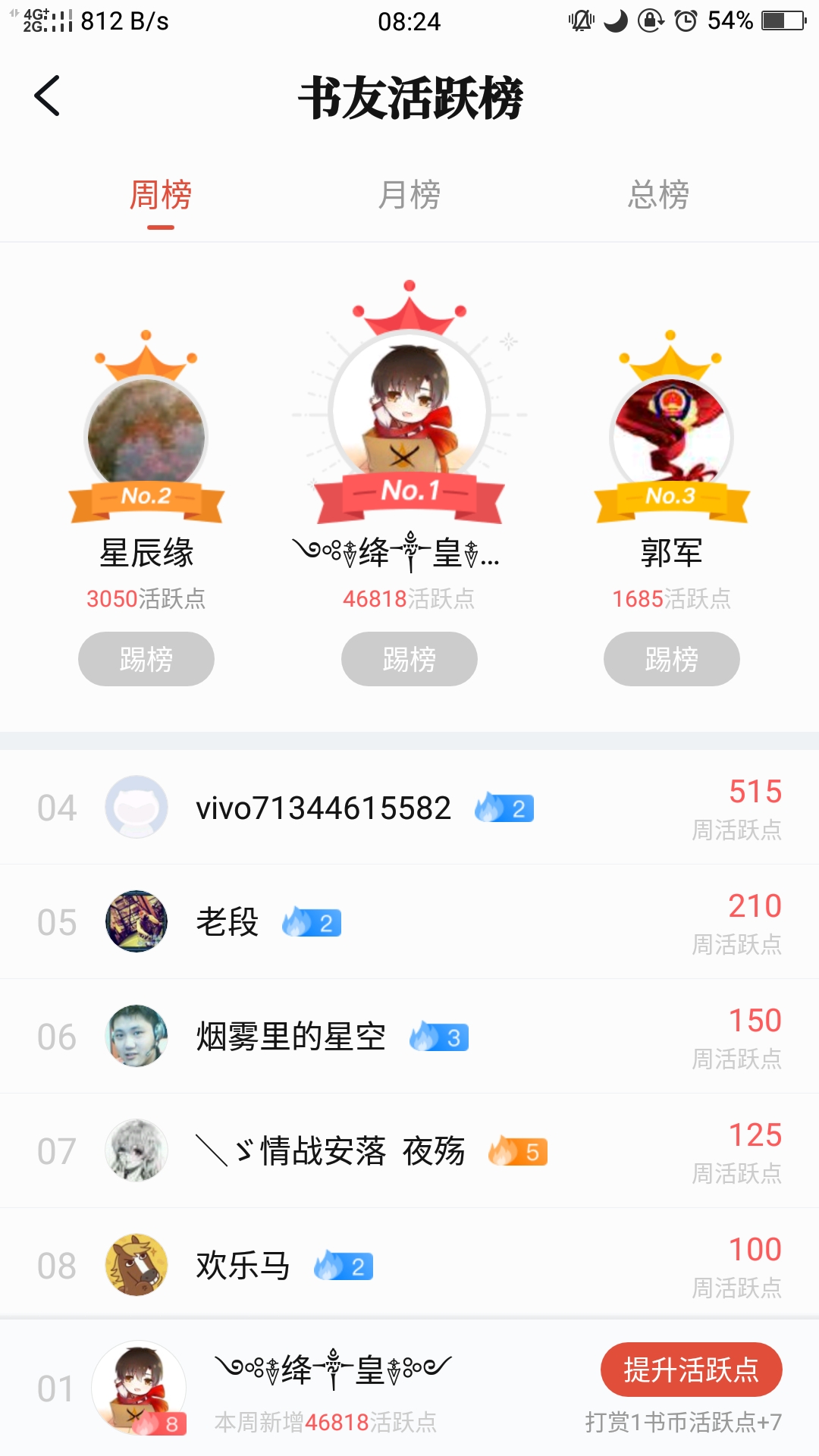Select the 周榜 weekly tab
The width and height of the screenshot is (819, 1456).
[161, 196]
